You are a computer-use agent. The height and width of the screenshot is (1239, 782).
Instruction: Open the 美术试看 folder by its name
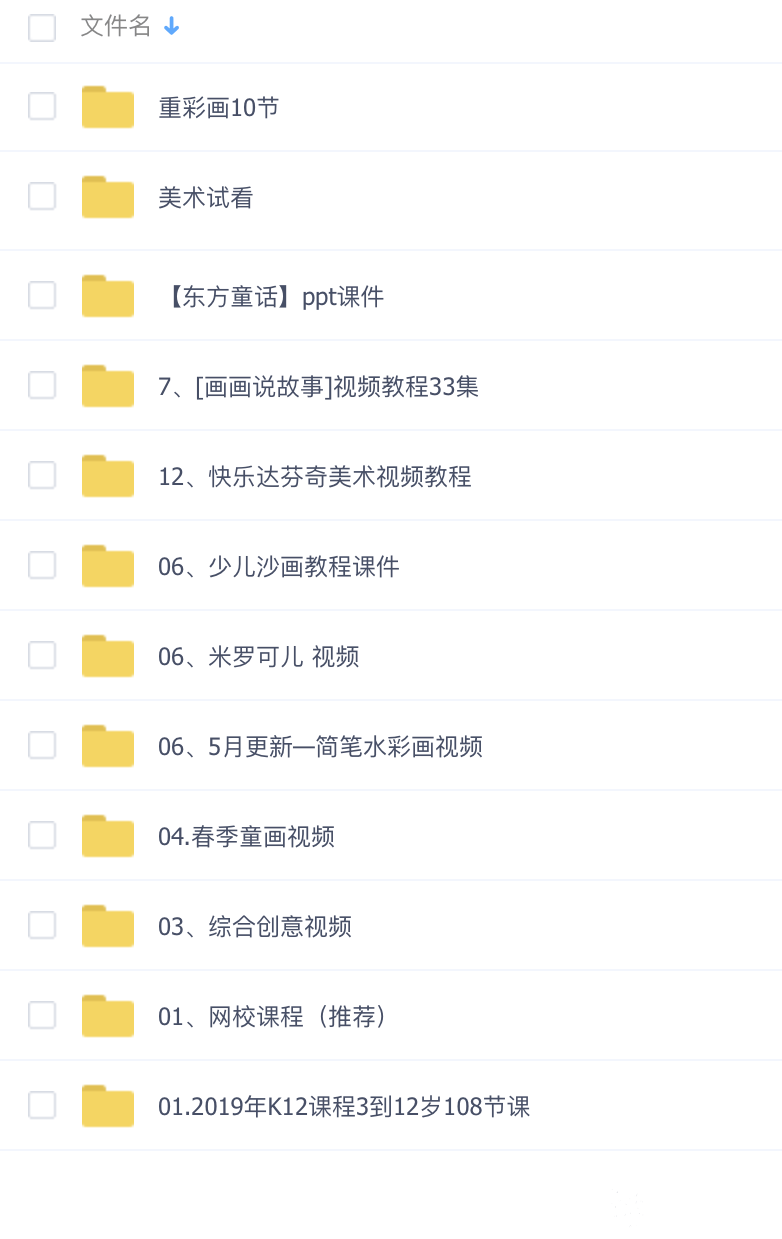tap(204, 198)
